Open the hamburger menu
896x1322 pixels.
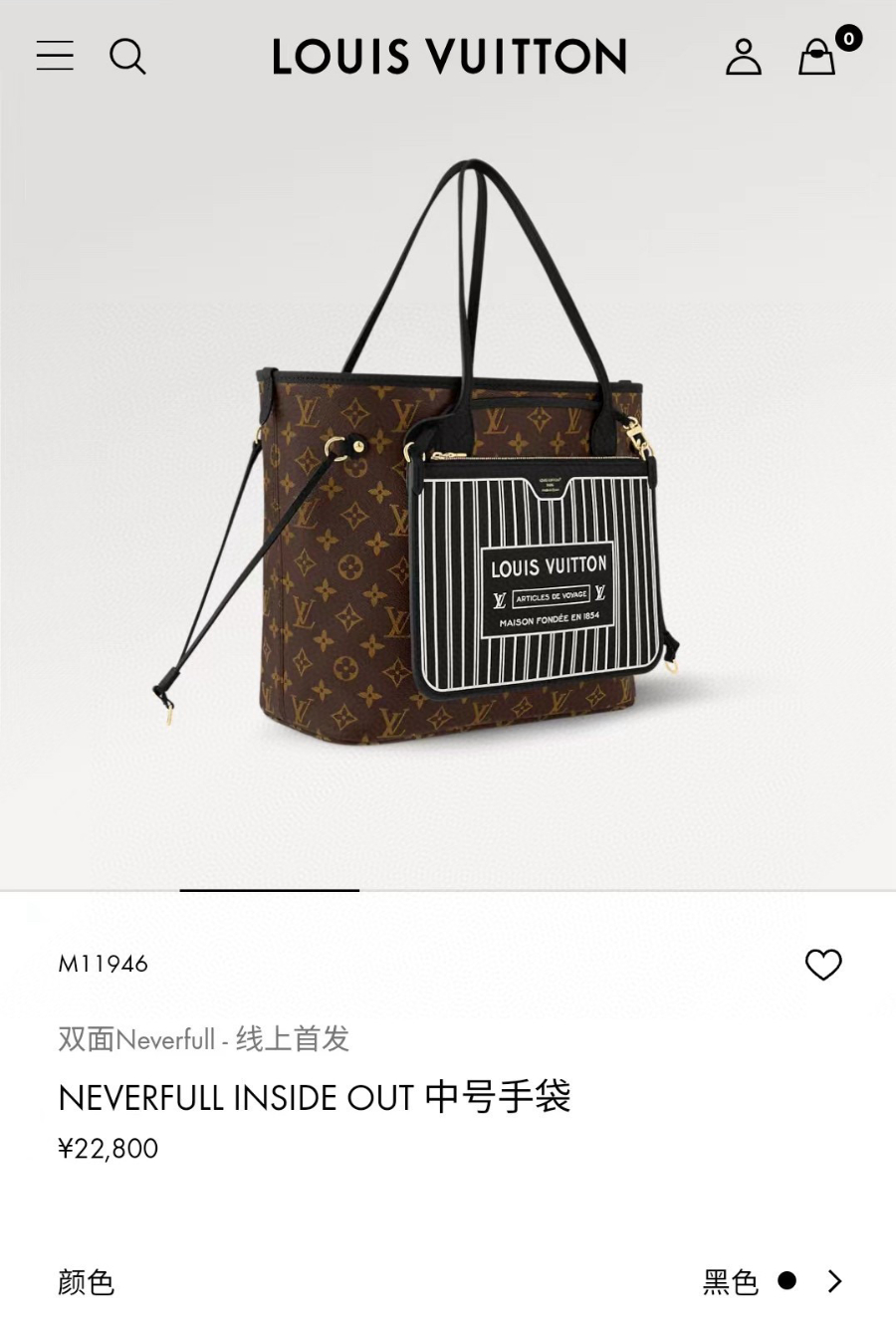pos(55,56)
